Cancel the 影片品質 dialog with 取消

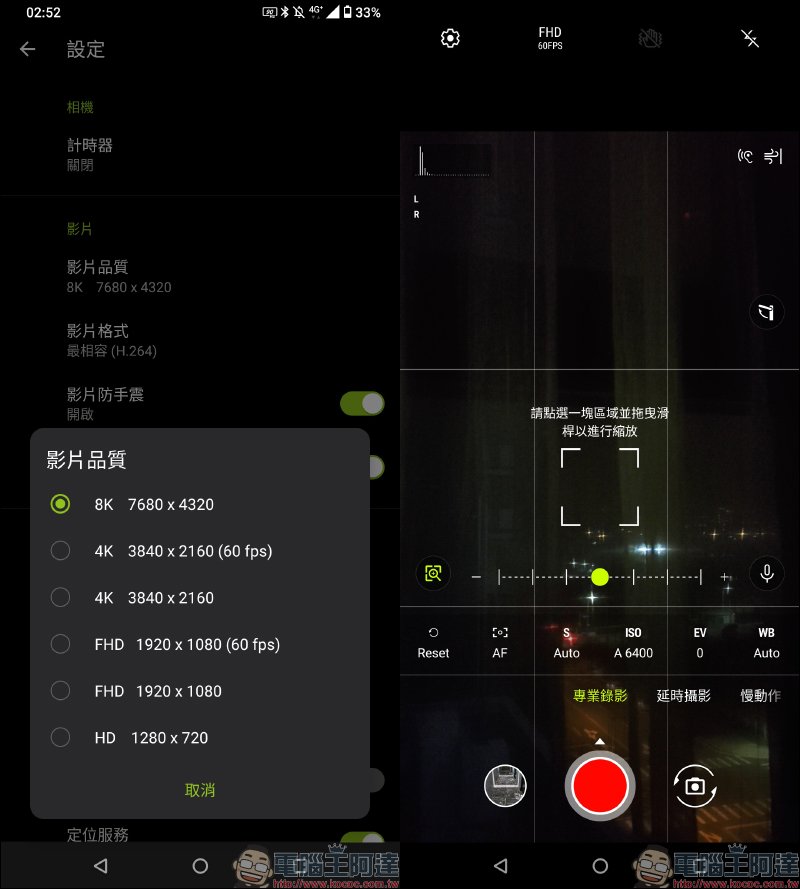[x=200, y=790]
